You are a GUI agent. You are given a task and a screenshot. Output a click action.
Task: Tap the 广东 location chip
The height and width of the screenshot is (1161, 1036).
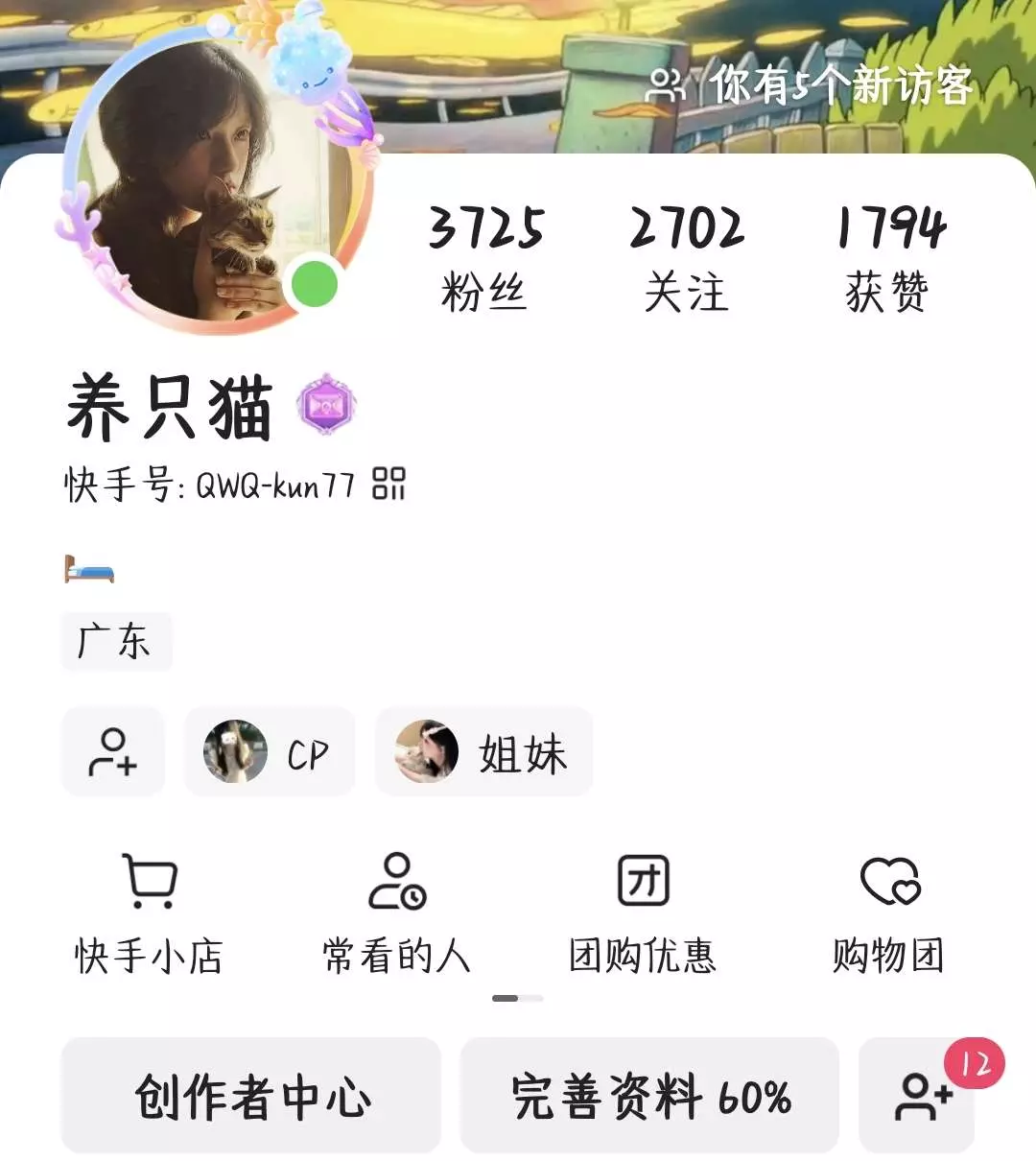[116, 641]
